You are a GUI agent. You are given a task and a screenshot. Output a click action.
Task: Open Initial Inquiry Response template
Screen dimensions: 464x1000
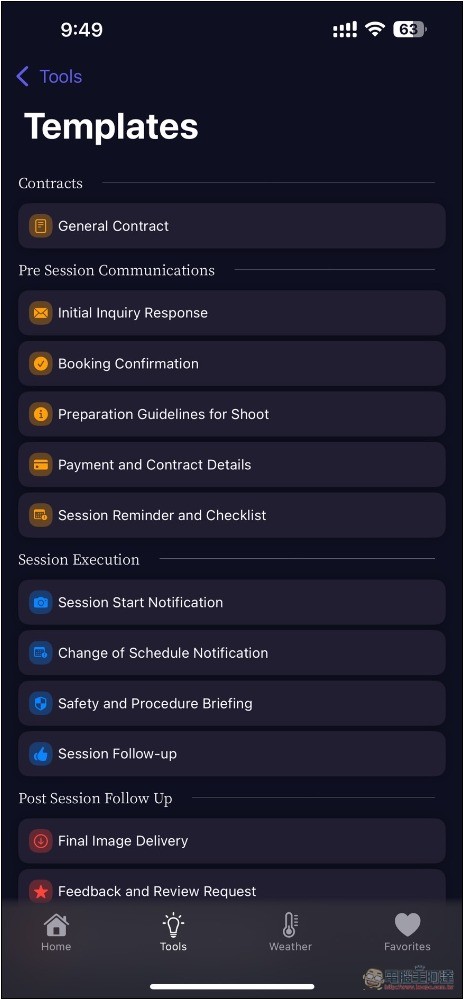pyautogui.click(x=231, y=312)
